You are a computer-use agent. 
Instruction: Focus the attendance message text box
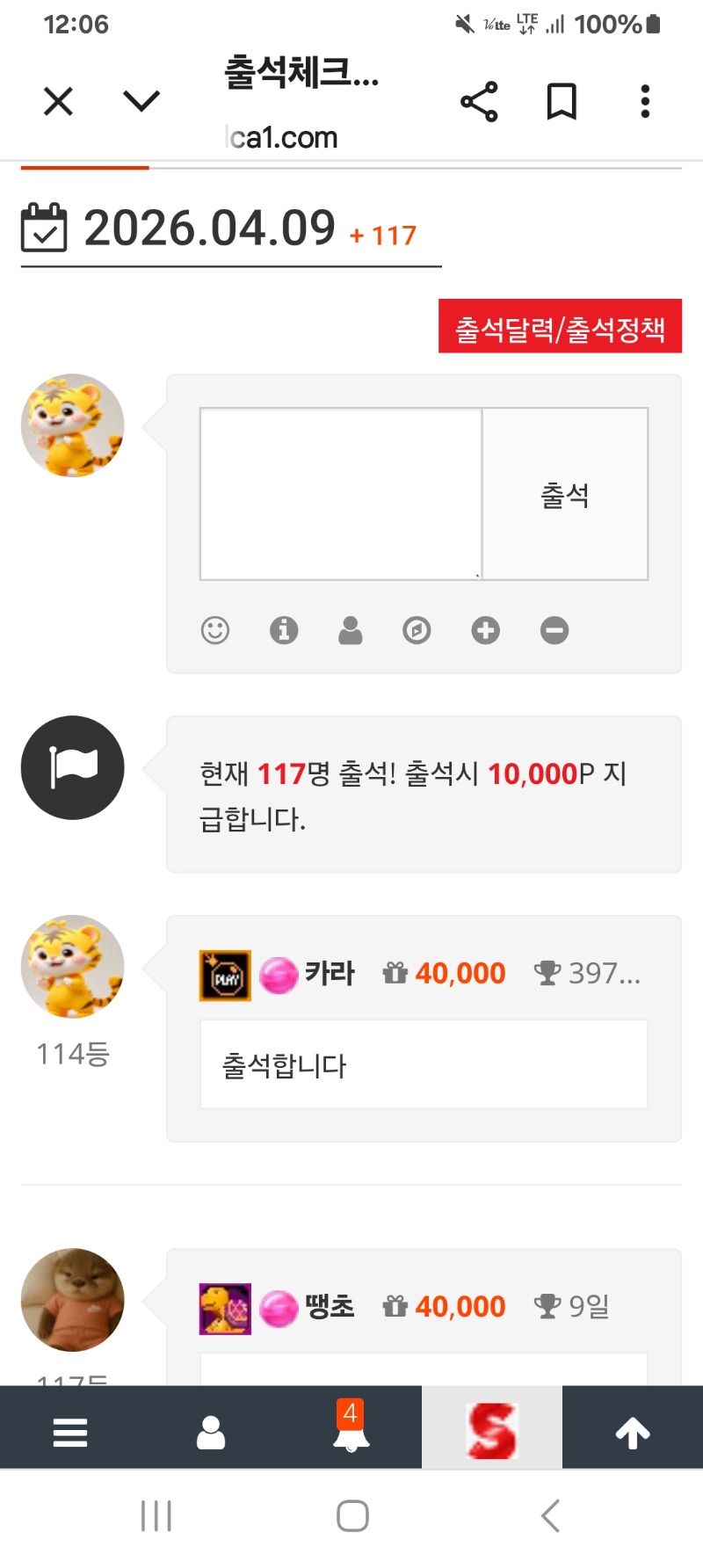click(x=341, y=493)
